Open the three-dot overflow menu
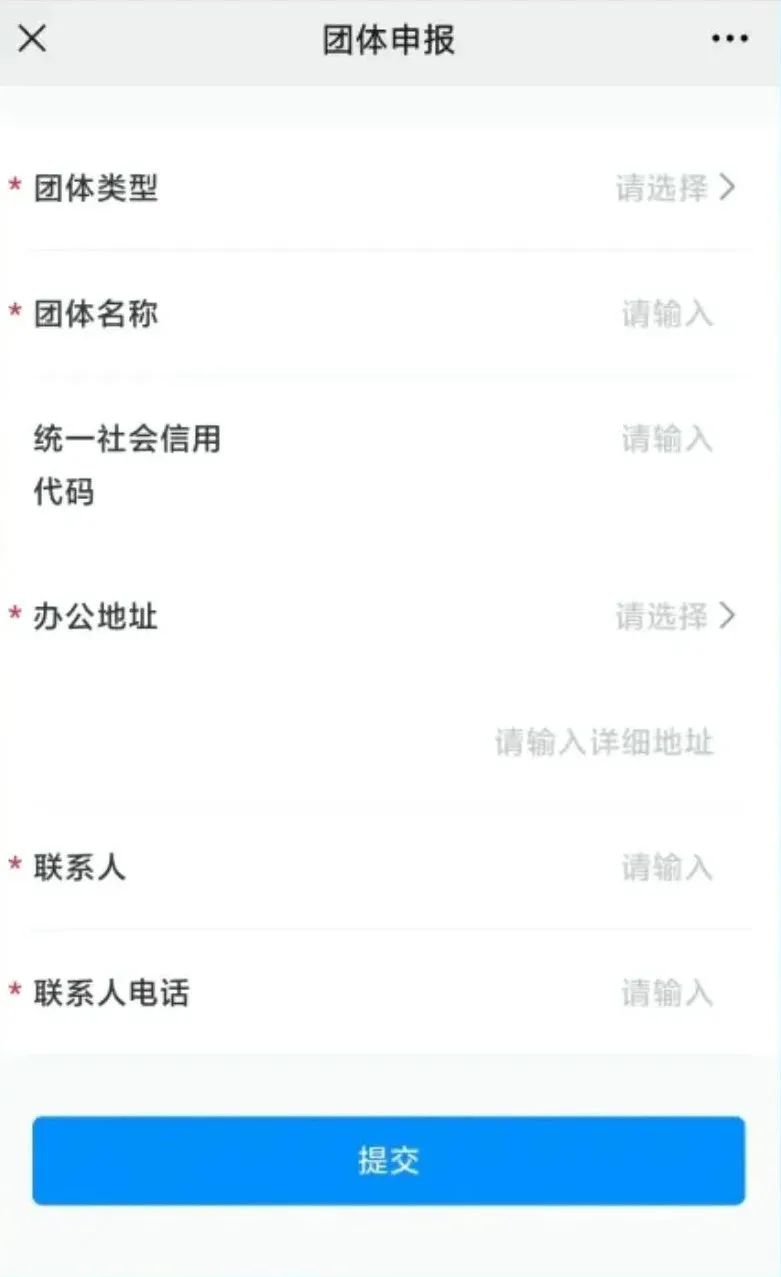Viewport: 781px width, 1277px height. click(x=729, y=40)
